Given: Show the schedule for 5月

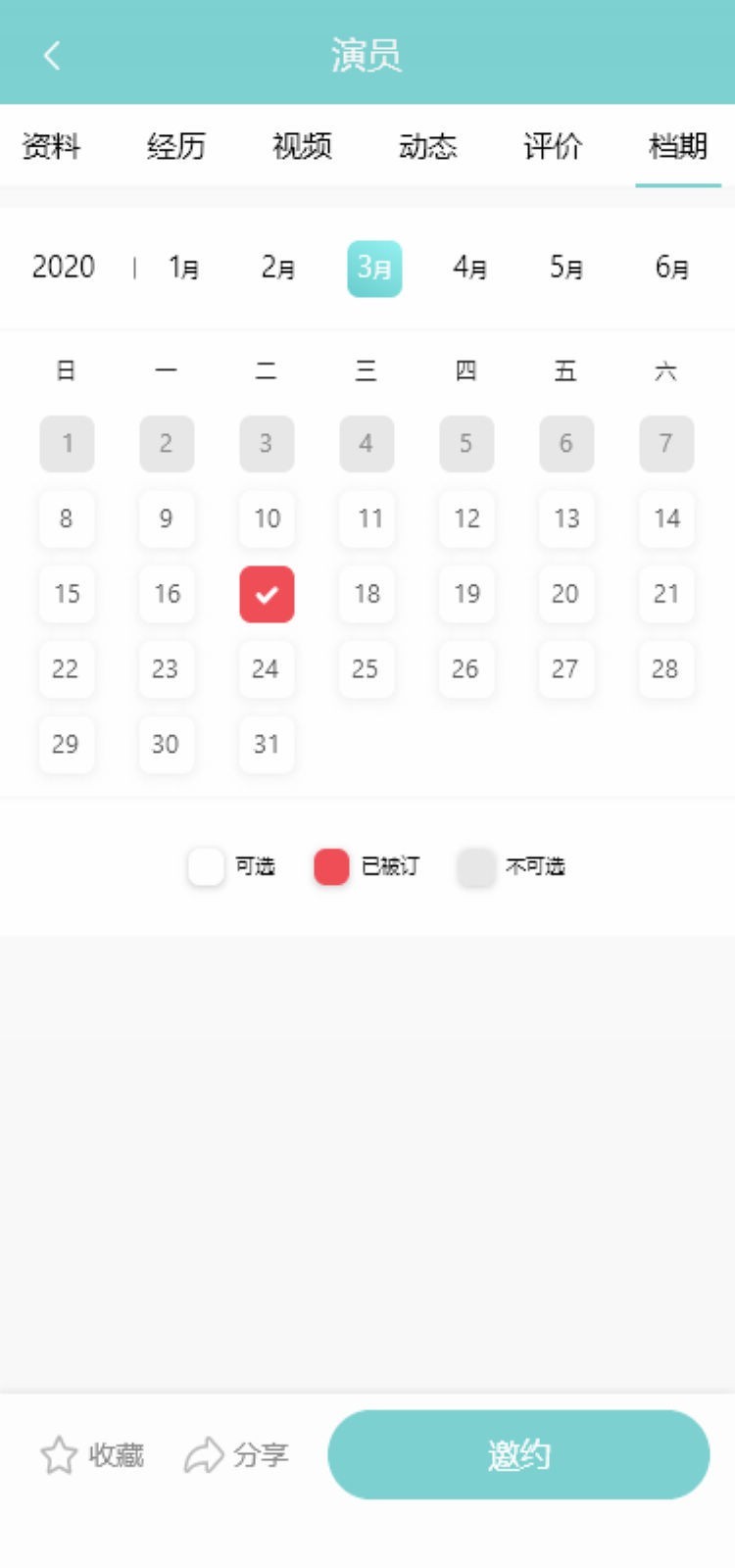Looking at the screenshot, I should [x=566, y=268].
